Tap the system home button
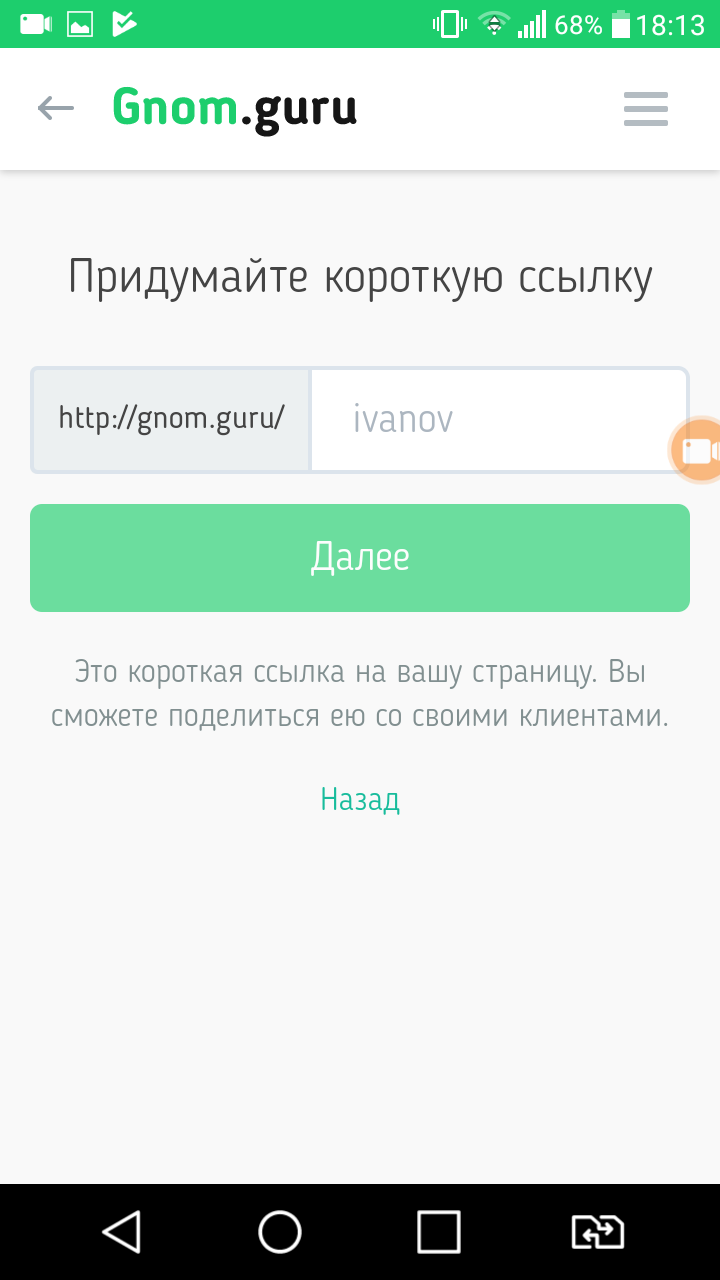Image resolution: width=720 pixels, height=1280 pixels. pyautogui.click(x=280, y=1232)
